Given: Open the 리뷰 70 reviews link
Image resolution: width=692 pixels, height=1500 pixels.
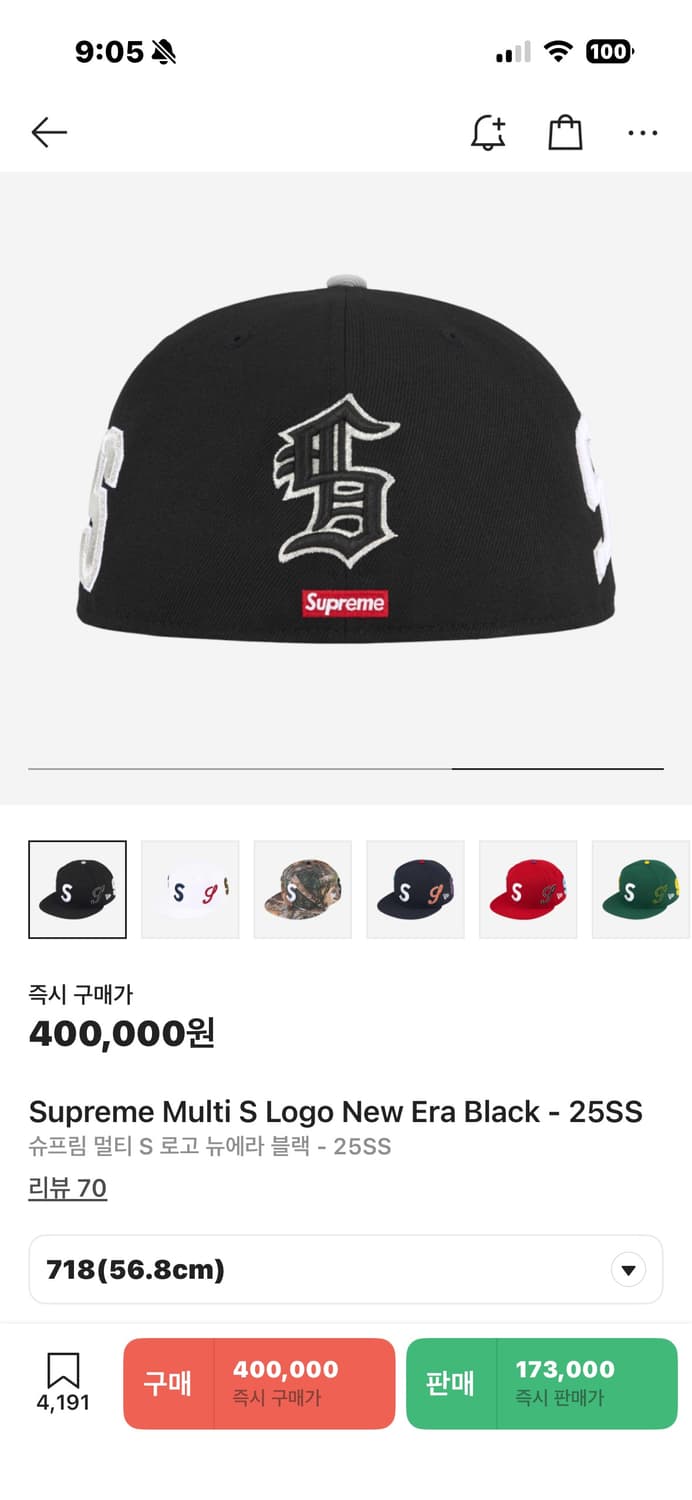Looking at the screenshot, I should pos(67,1188).
